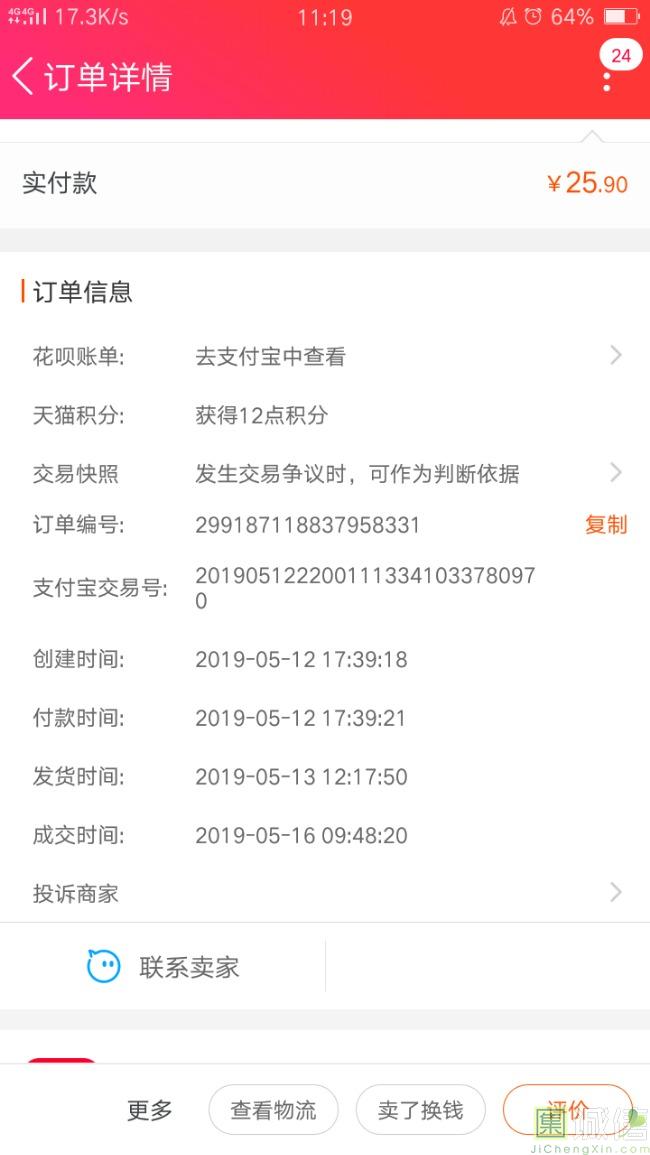Tap 联系卖家 to contact the seller
650x1155 pixels.
point(164,967)
